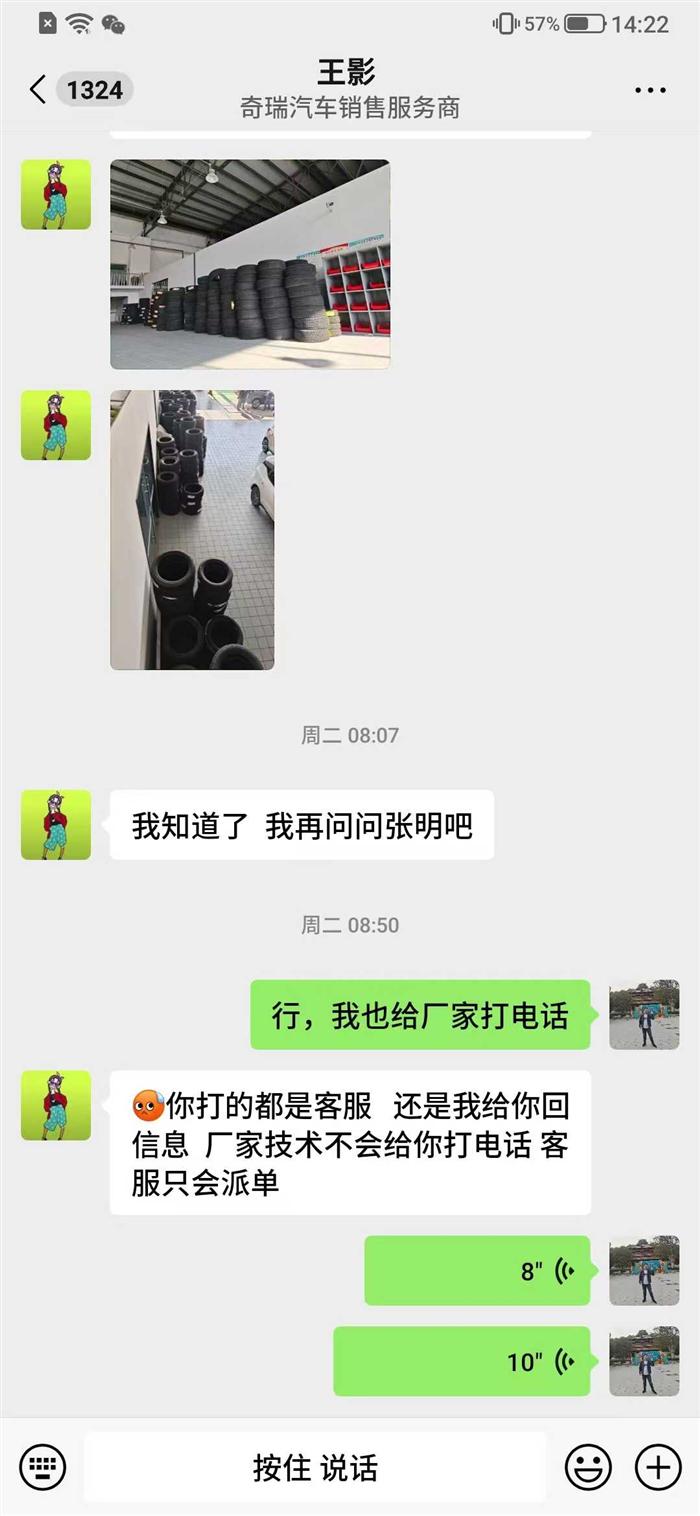The width and height of the screenshot is (700, 1516).
Task: Open my avatar next to 行，我也给厂家打电话
Action: (644, 1015)
